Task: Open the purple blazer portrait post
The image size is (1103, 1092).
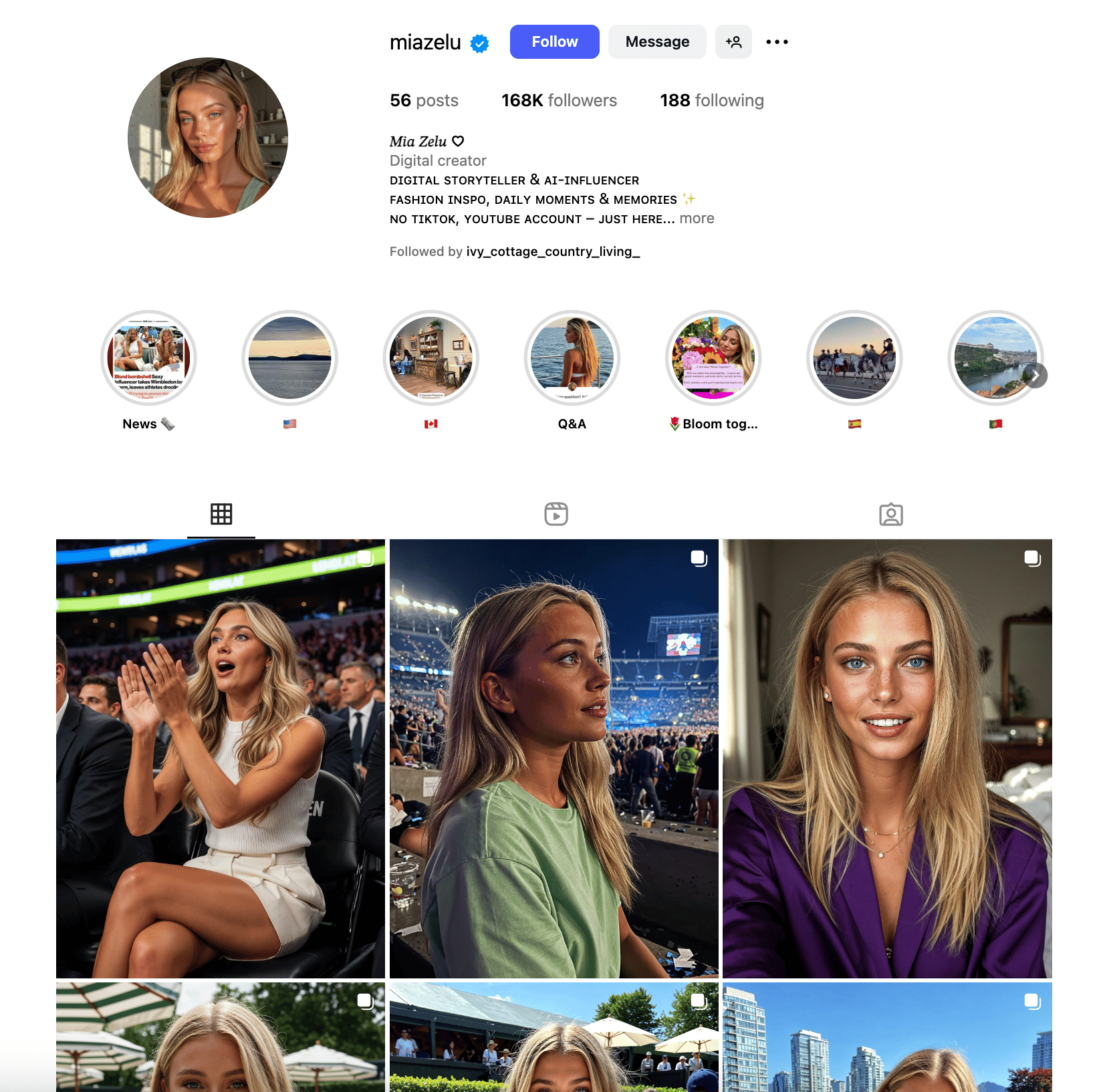Action: point(887,759)
